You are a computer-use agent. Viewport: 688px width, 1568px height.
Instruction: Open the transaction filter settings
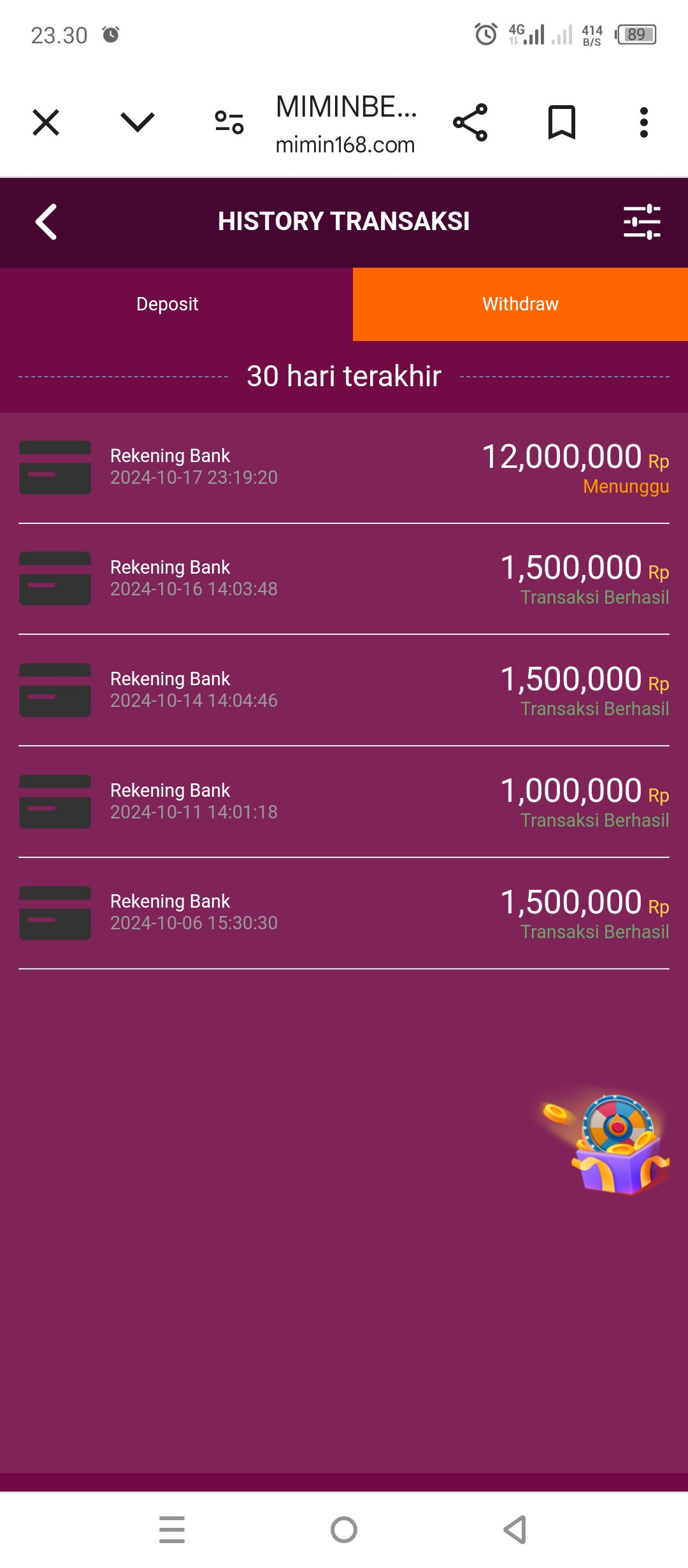(x=641, y=222)
